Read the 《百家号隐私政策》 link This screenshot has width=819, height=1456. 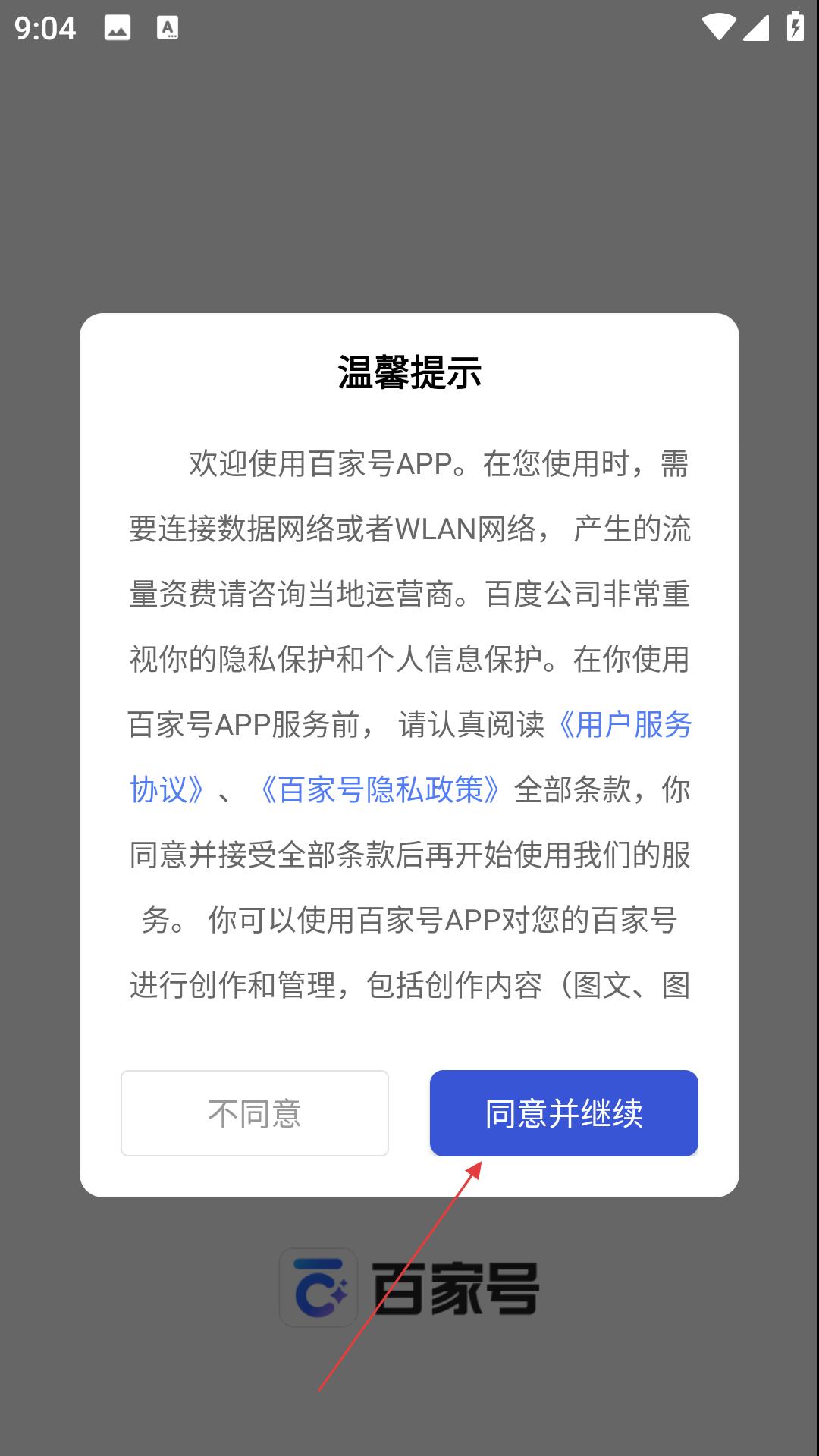pos(379,790)
